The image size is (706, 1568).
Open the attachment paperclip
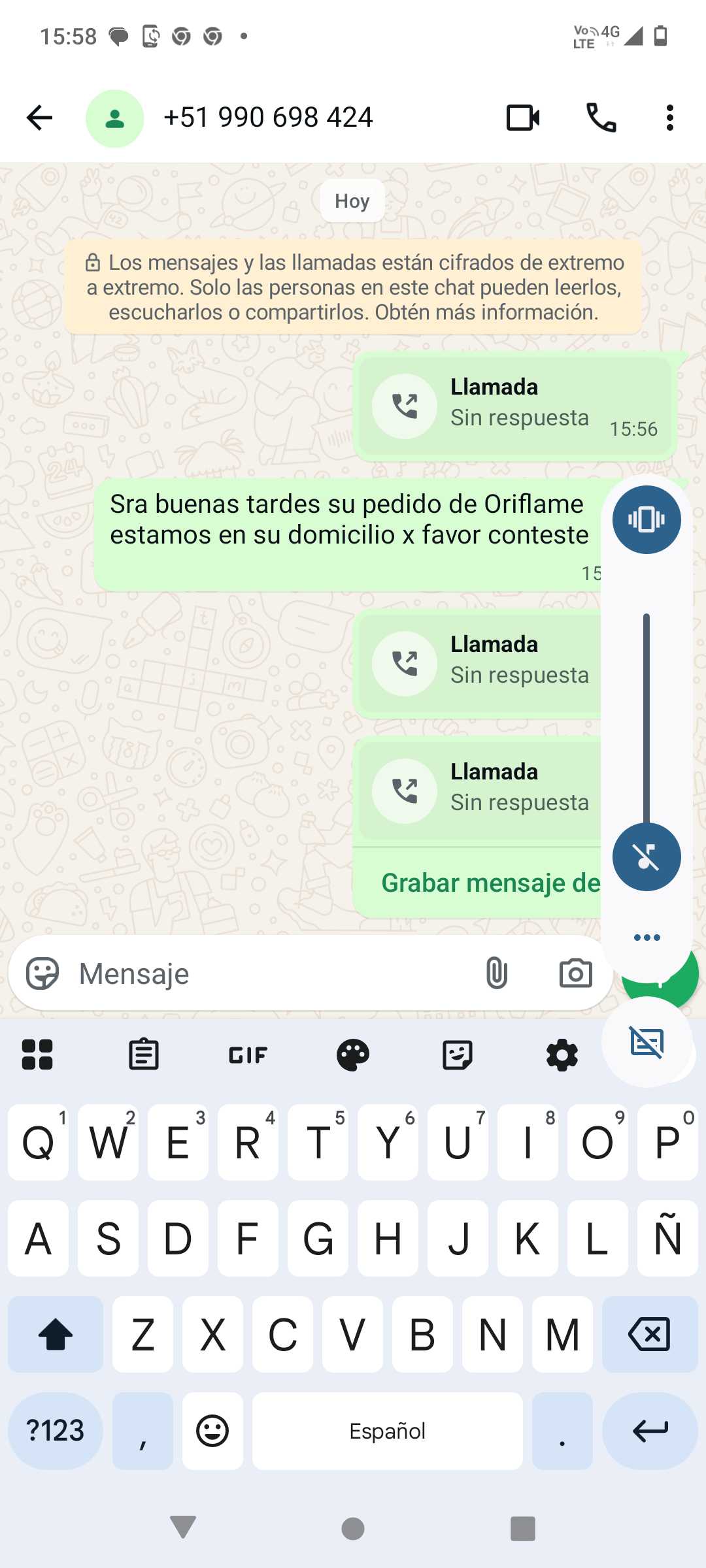(x=497, y=973)
